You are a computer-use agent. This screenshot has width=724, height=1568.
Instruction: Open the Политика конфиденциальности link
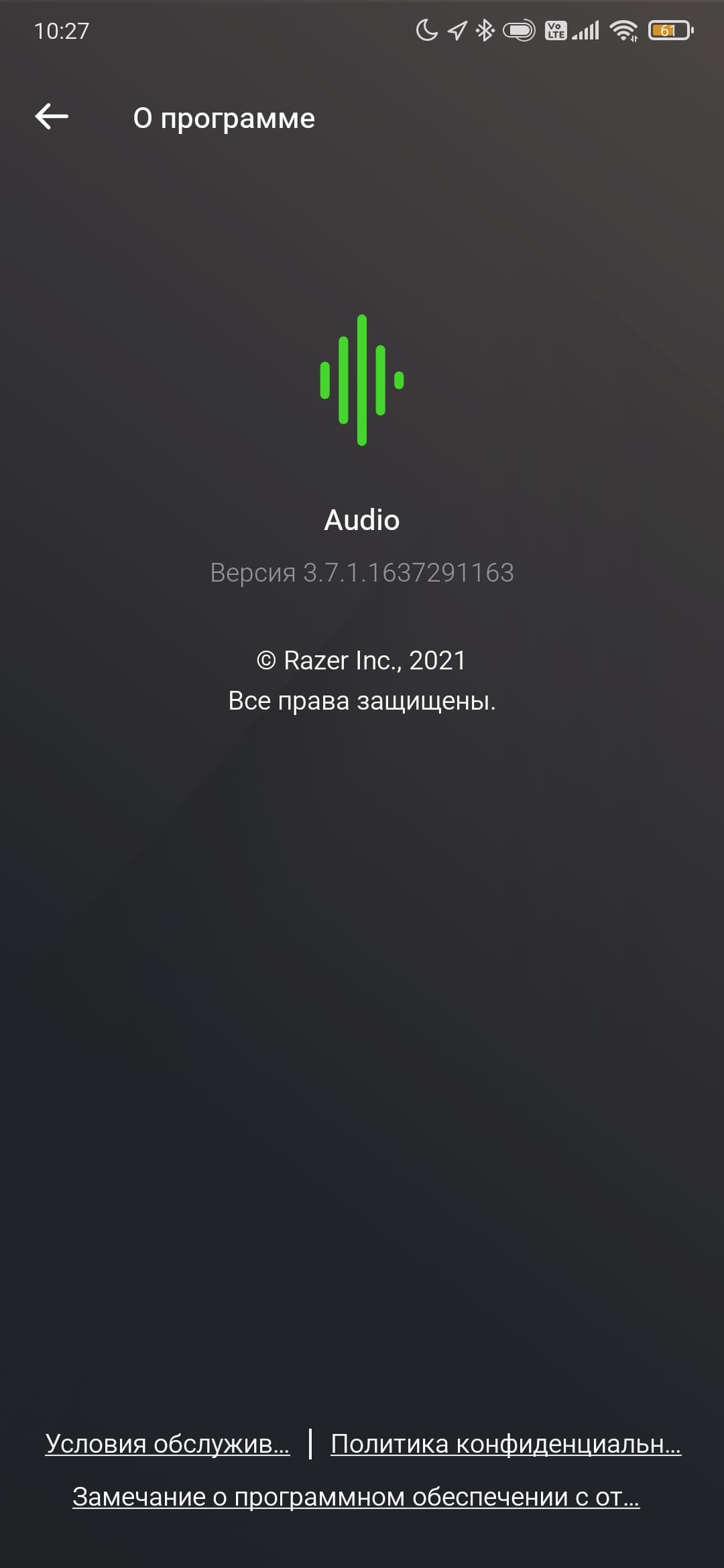505,1443
